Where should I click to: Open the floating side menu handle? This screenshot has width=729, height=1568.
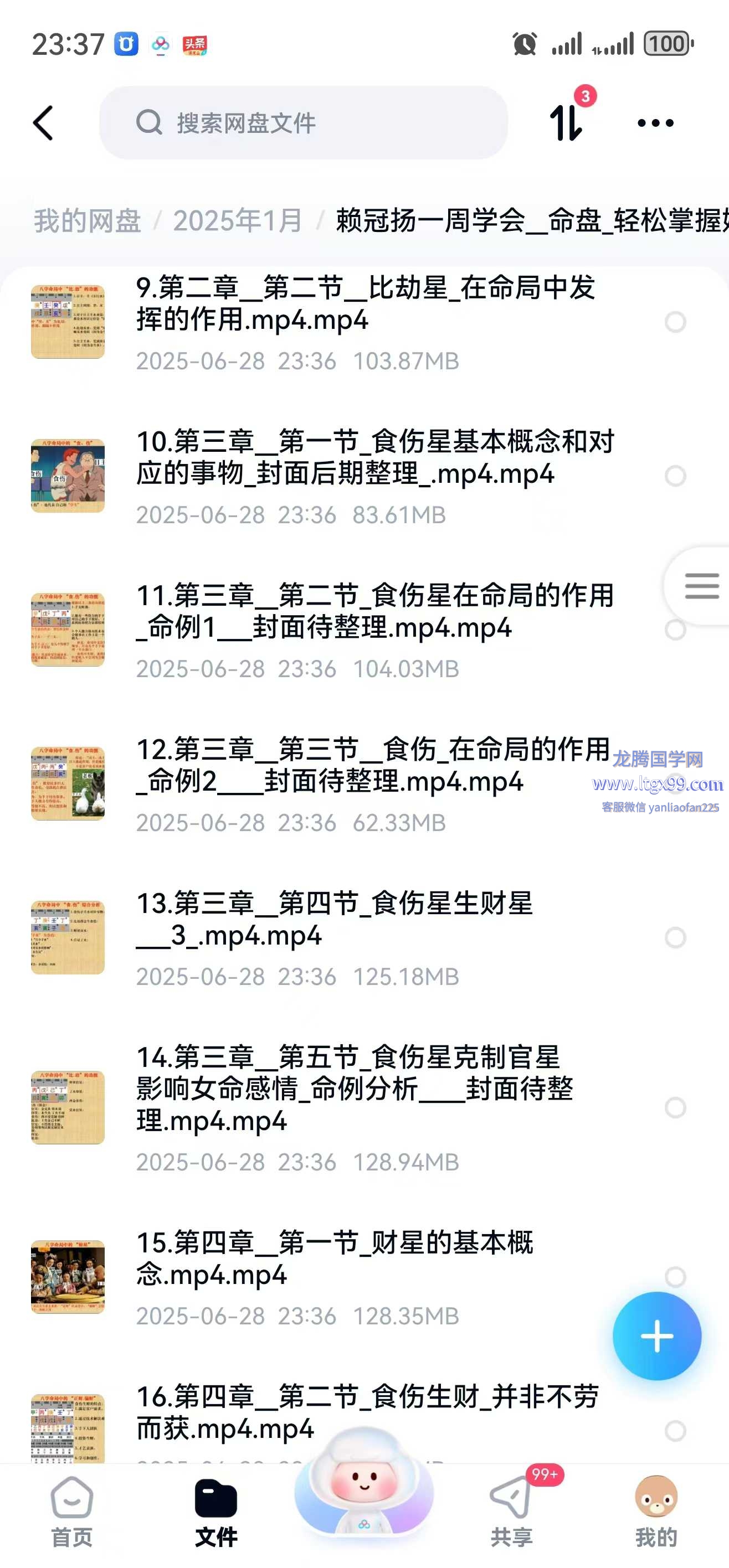pos(701,586)
